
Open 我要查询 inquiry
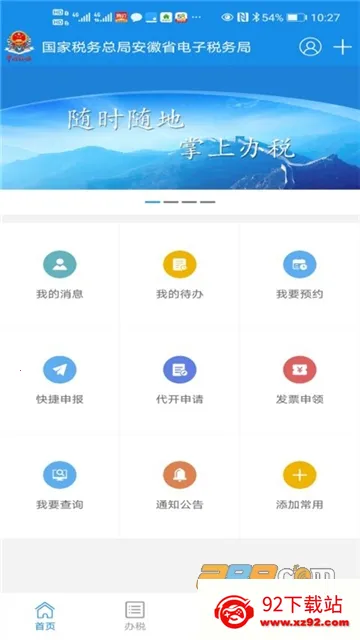60,485
